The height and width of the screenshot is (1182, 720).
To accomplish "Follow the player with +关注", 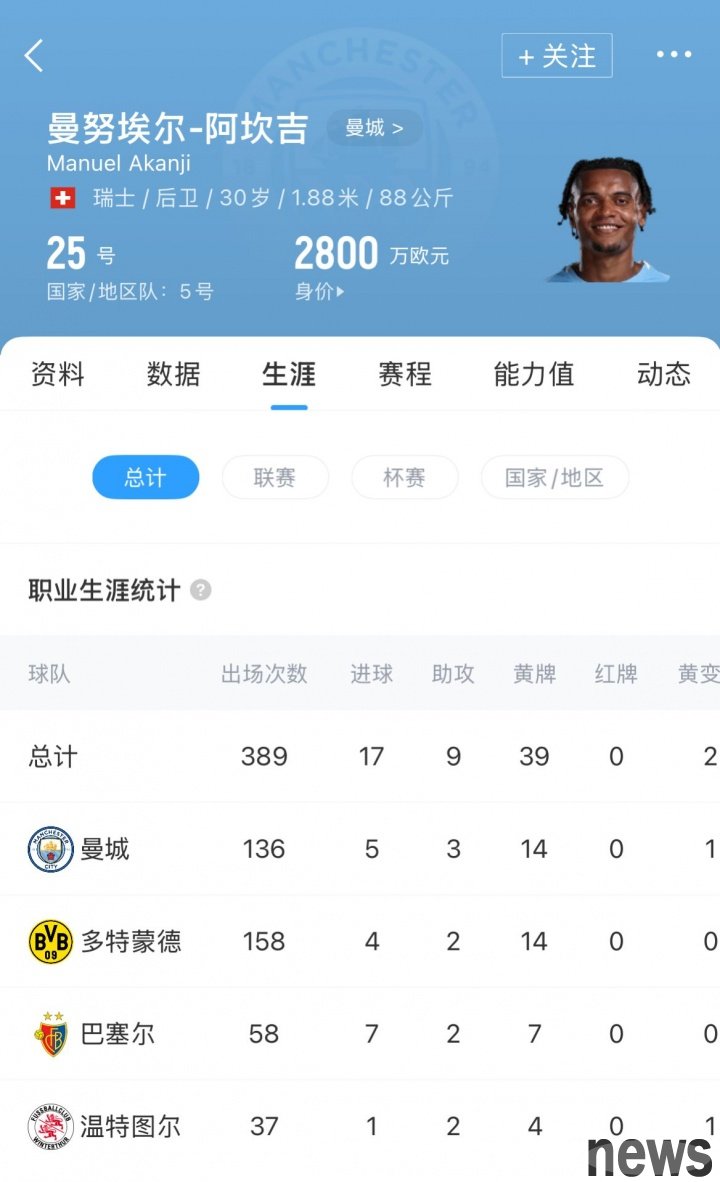I will (x=556, y=56).
